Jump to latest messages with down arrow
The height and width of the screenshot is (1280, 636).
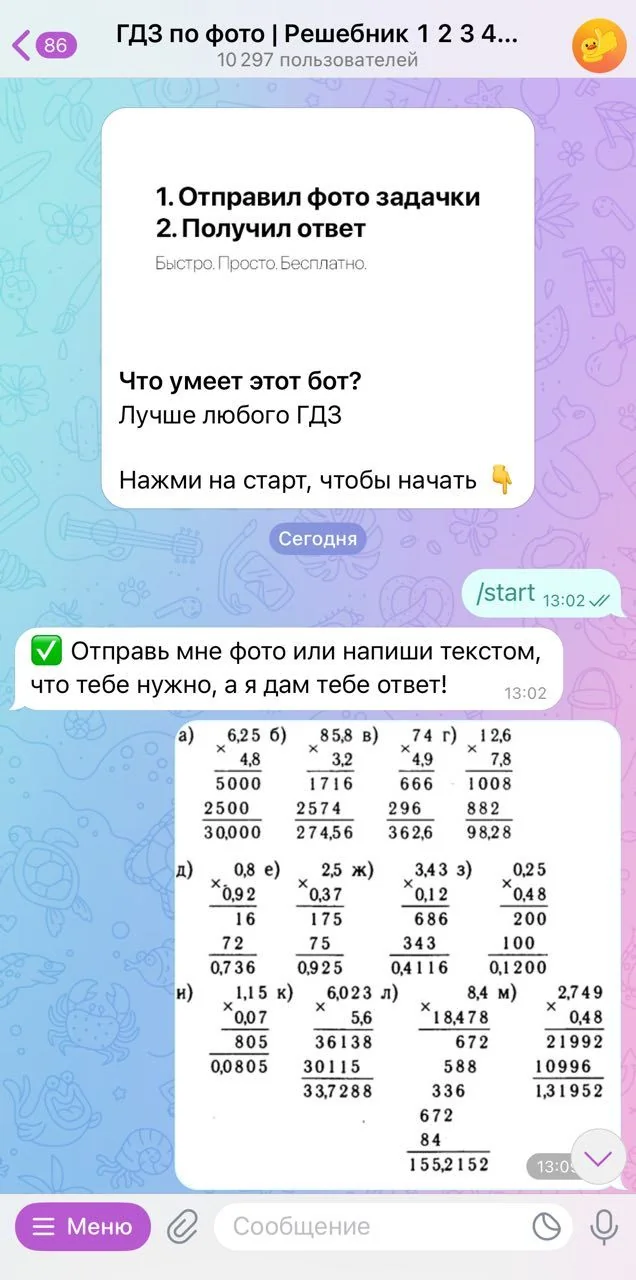pos(599,1157)
